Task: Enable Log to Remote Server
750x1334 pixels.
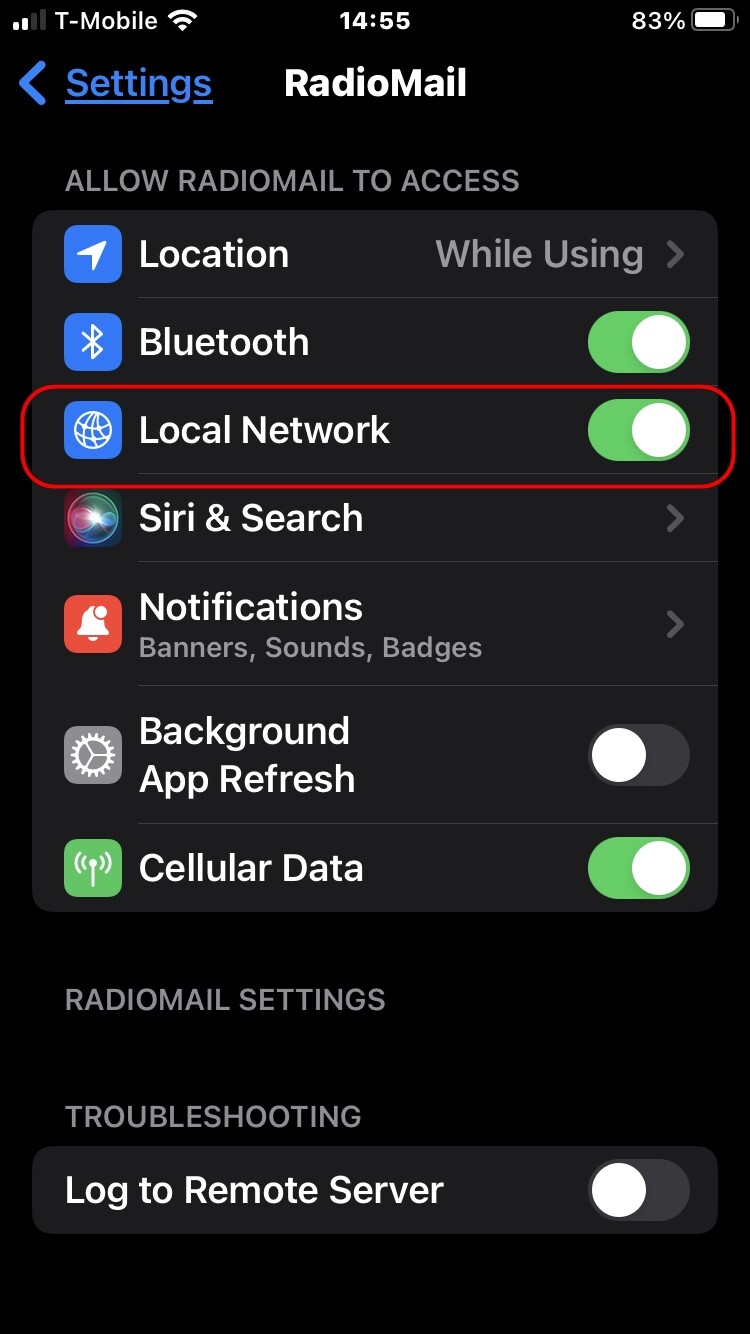Action: 638,1190
